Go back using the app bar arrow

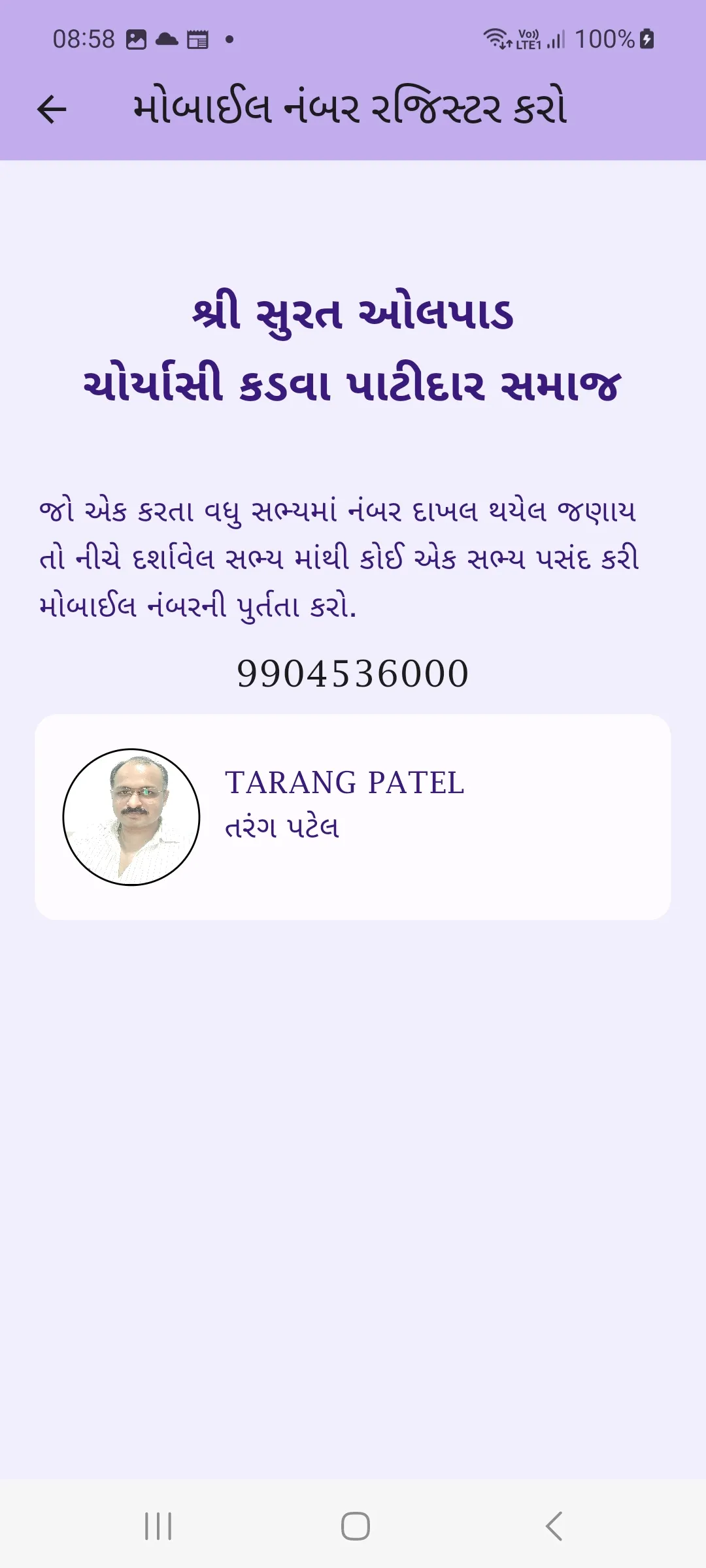[52, 109]
